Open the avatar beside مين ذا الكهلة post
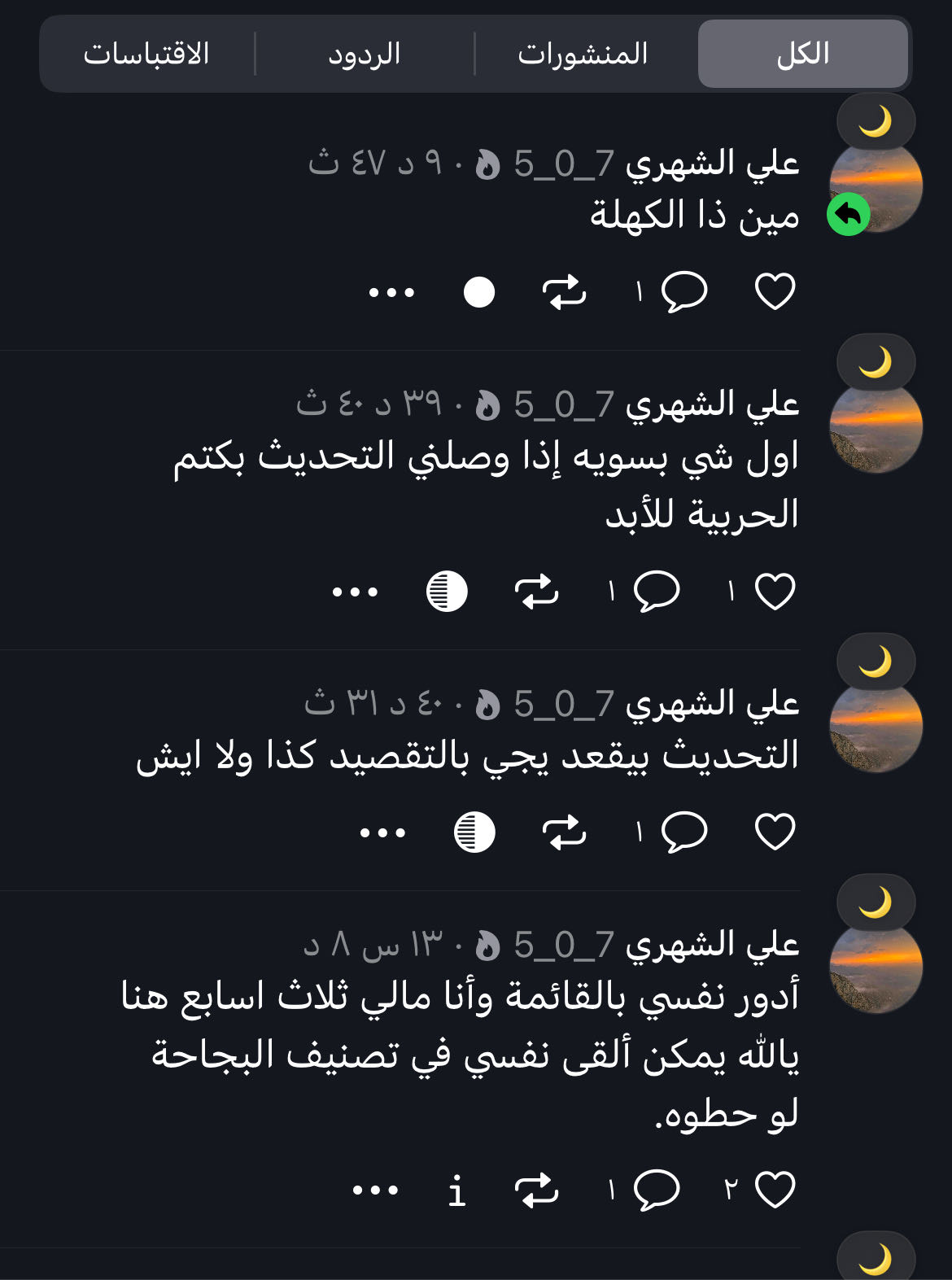952x1280 pixels. click(876, 187)
